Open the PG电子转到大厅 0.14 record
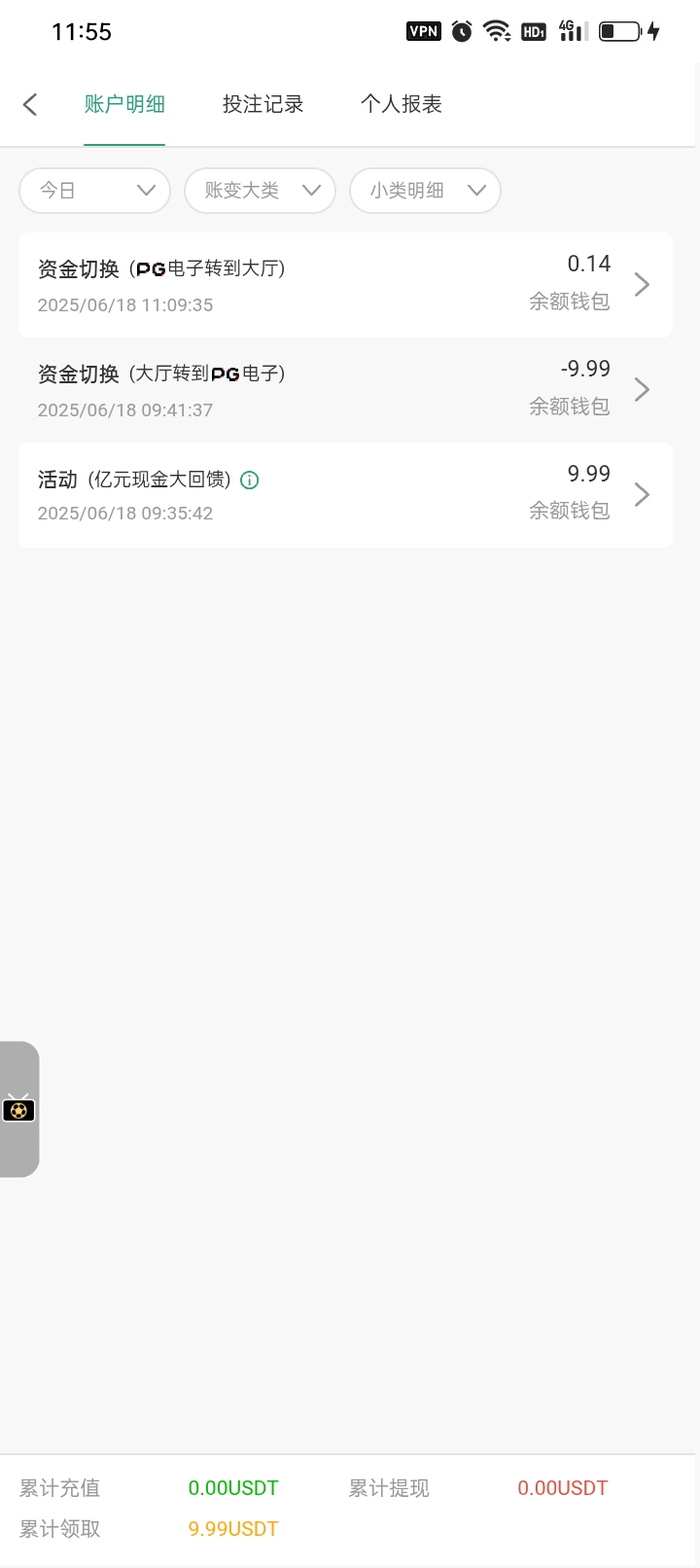Viewport: 700px width, 1568px height. [x=345, y=285]
